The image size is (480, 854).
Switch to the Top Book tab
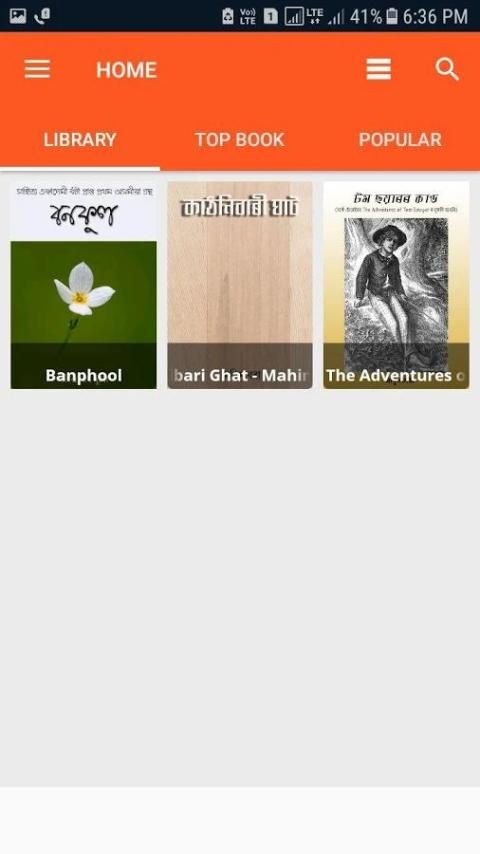pos(240,139)
